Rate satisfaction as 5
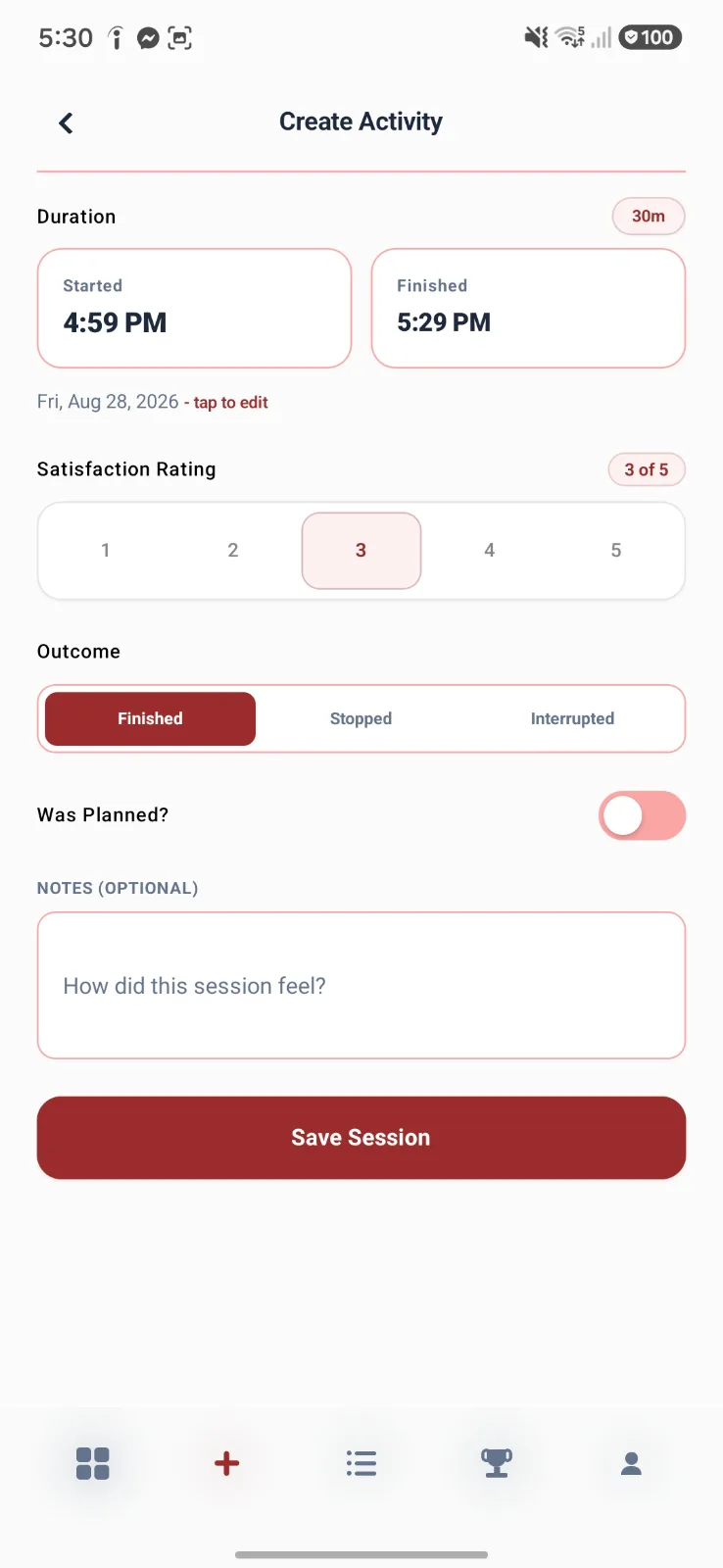The width and height of the screenshot is (723, 1568). pos(616,551)
